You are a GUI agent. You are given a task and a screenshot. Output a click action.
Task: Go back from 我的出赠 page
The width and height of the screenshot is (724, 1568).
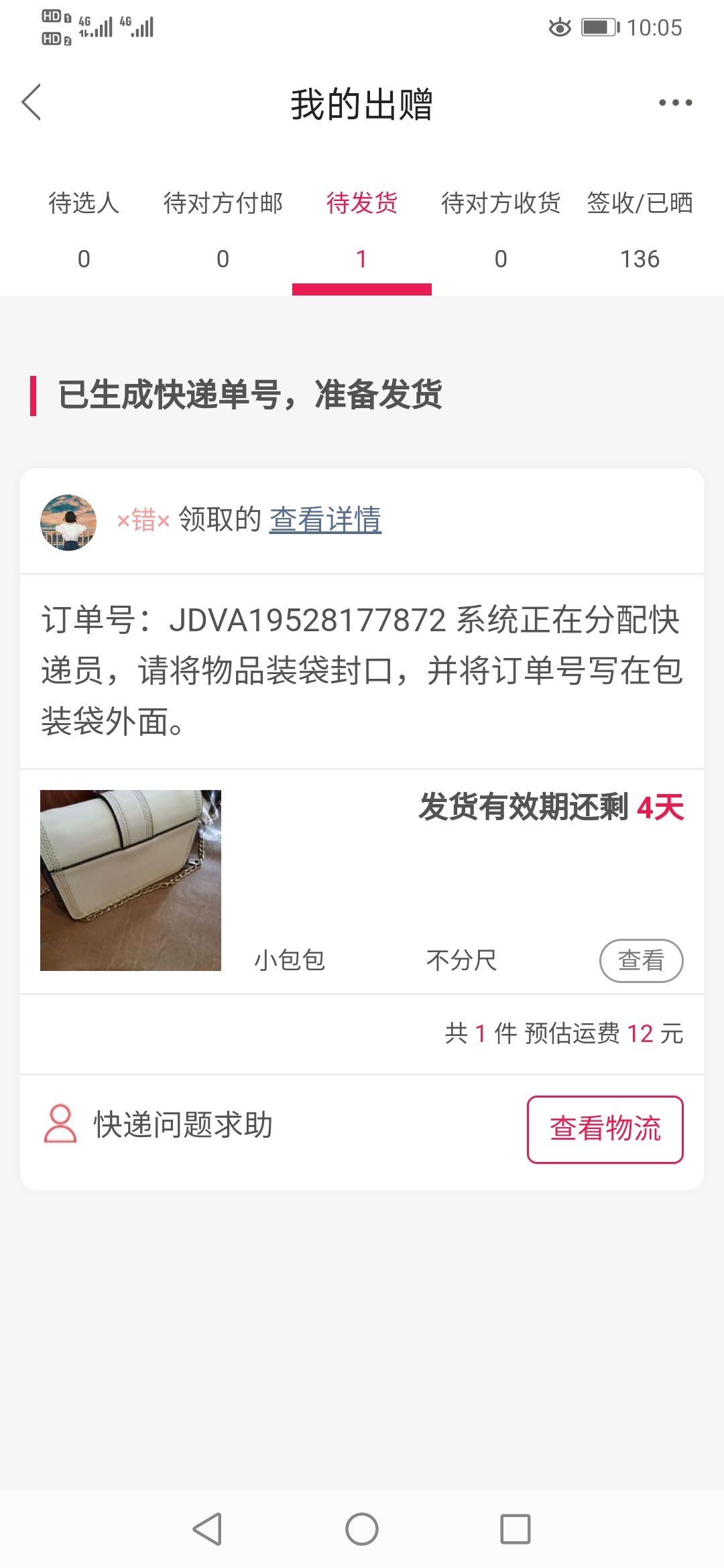point(32,103)
